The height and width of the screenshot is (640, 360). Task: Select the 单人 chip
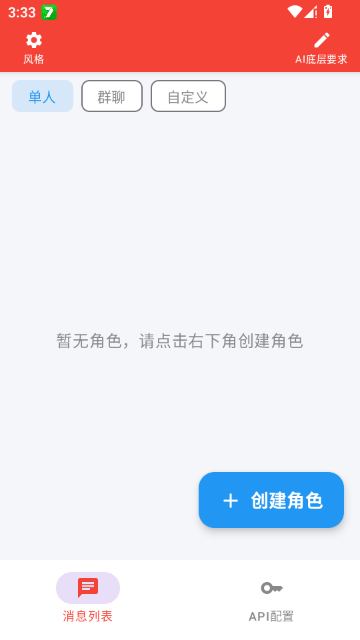(42, 96)
